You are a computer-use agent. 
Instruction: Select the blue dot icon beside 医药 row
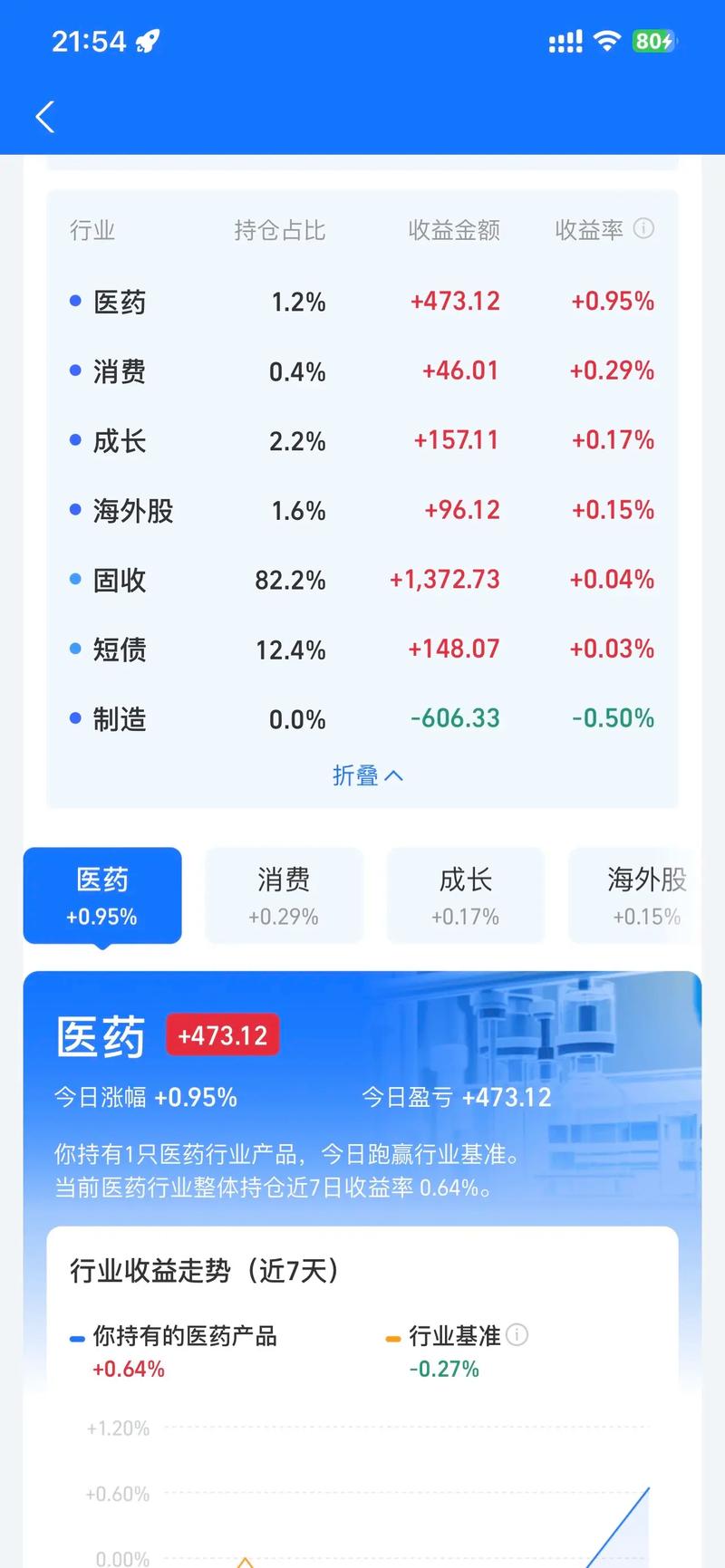point(73,302)
